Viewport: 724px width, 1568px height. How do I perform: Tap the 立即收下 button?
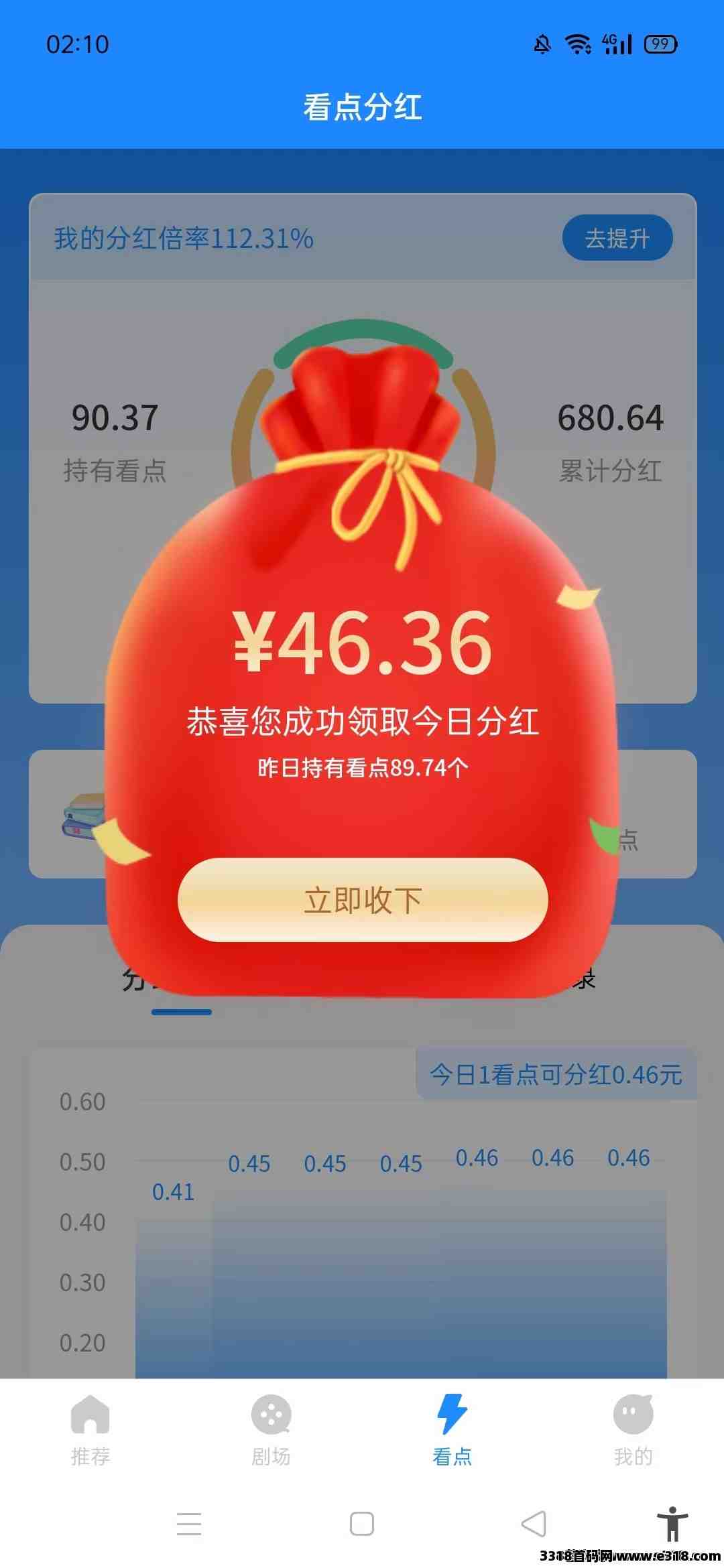[363, 900]
